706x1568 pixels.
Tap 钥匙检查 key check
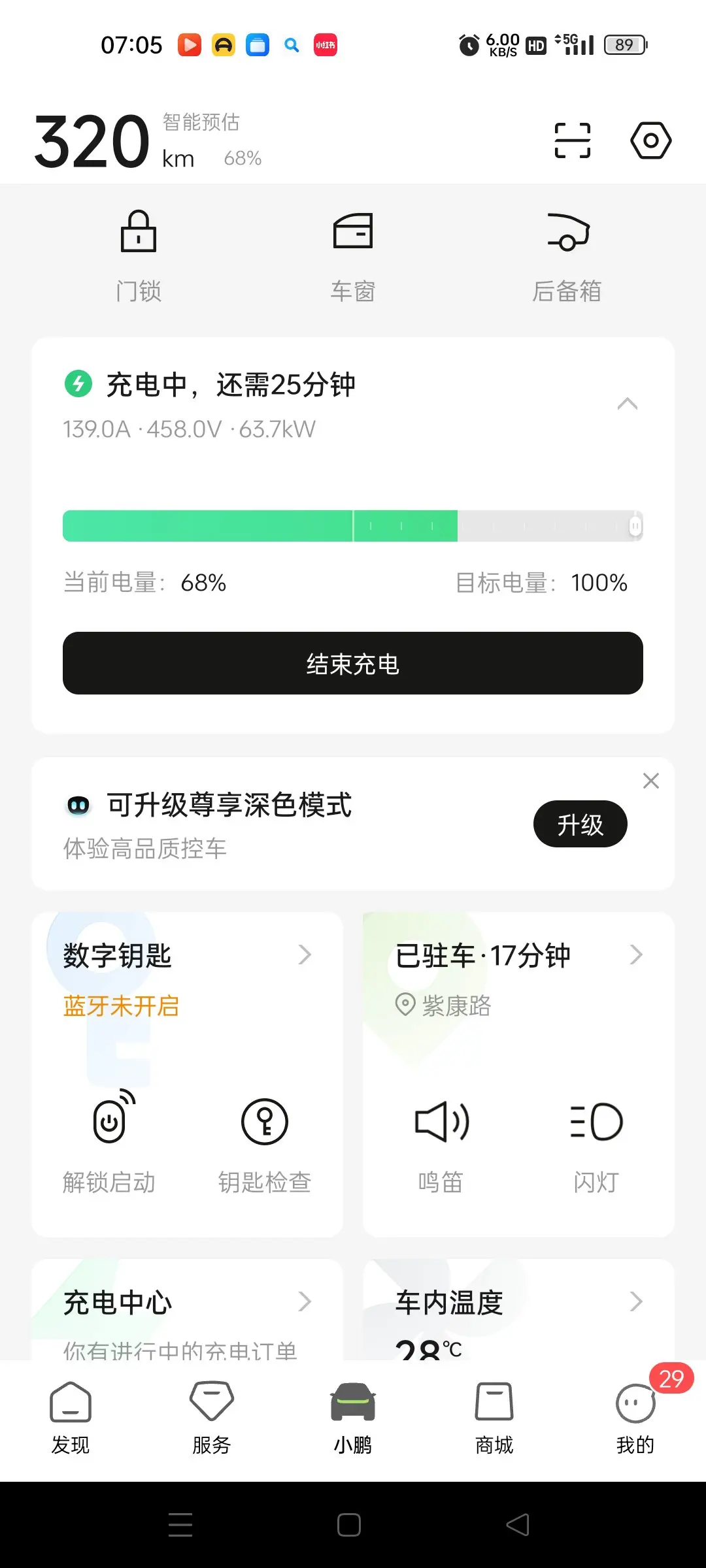click(x=265, y=1142)
